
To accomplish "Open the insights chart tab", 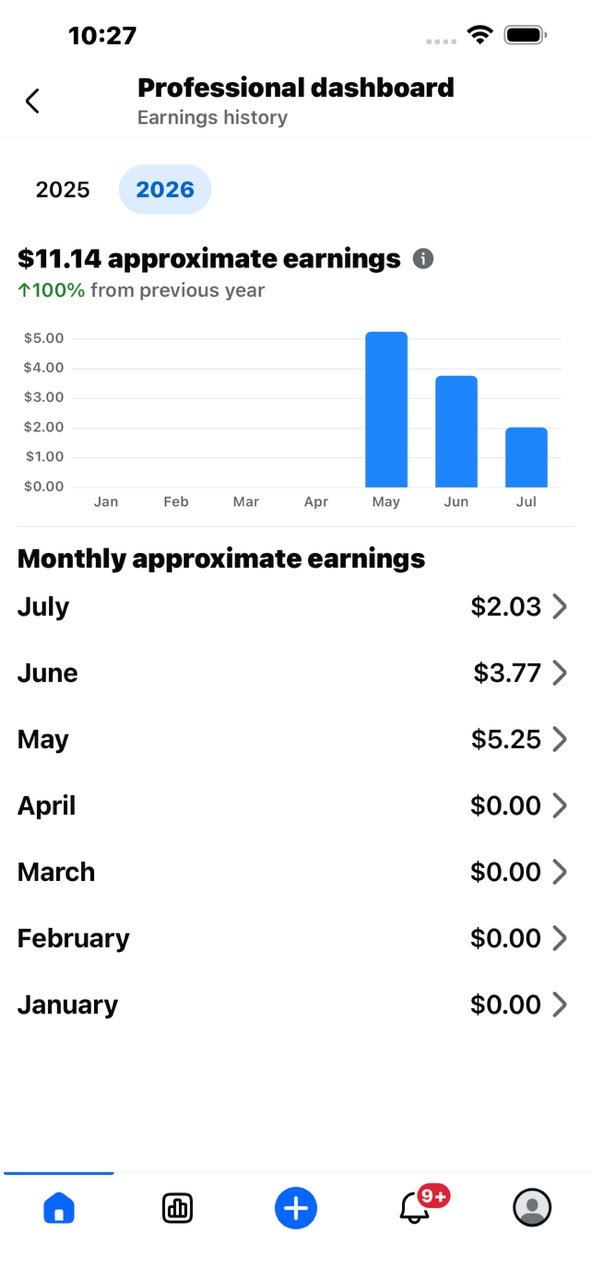I will tap(177, 1209).
